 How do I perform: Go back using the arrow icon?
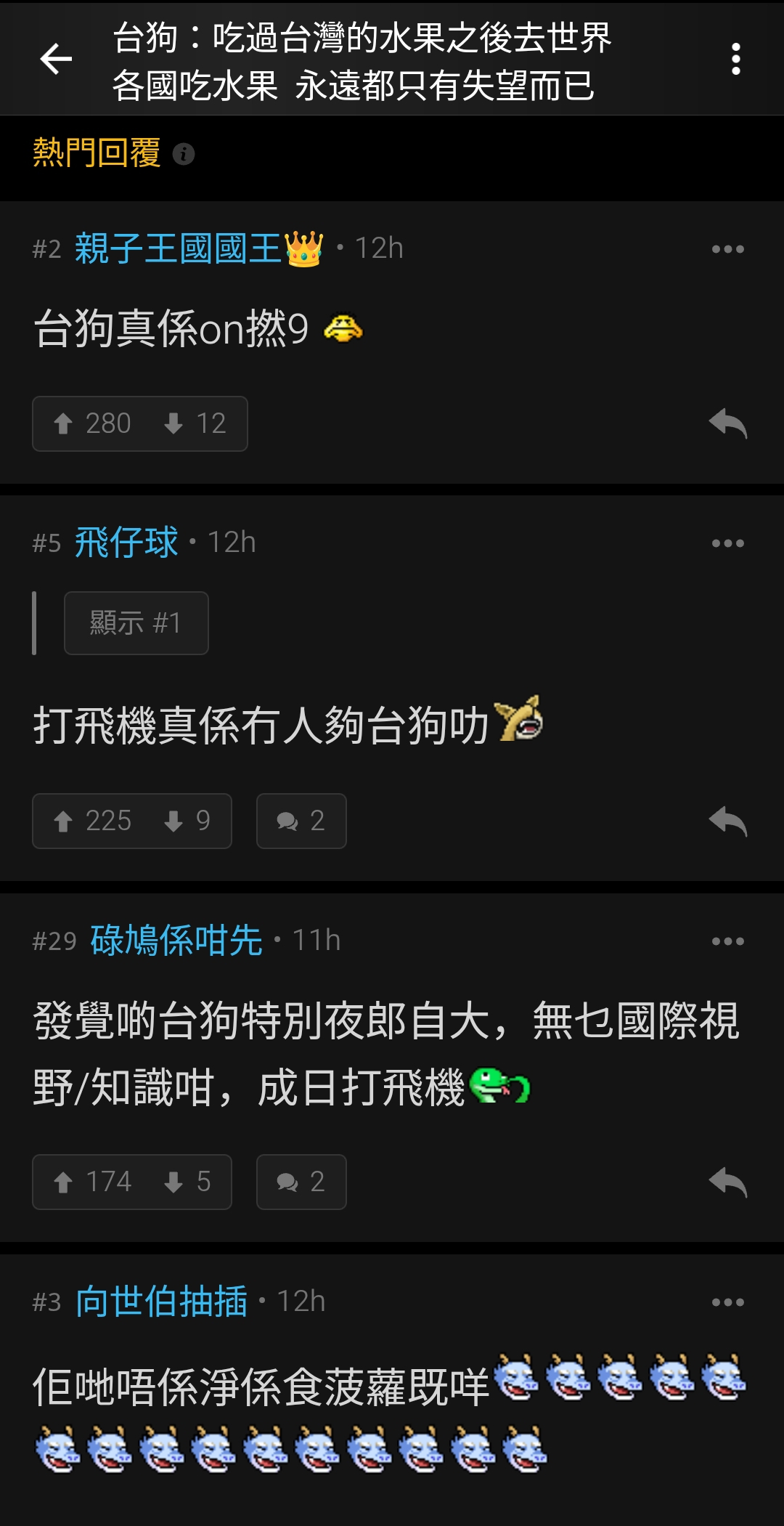click(x=56, y=59)
